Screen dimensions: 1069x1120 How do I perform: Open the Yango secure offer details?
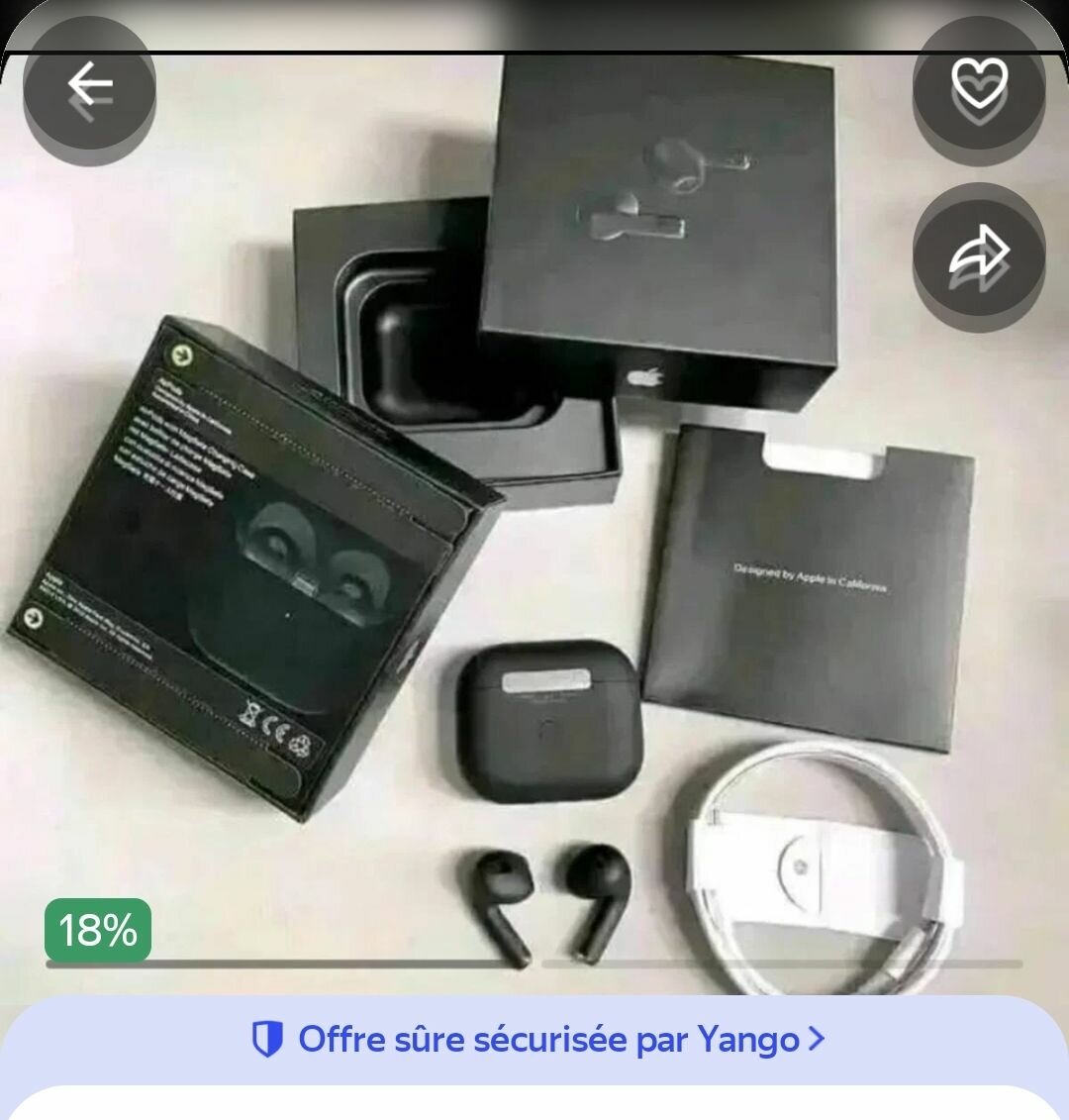pos(537,1040)
